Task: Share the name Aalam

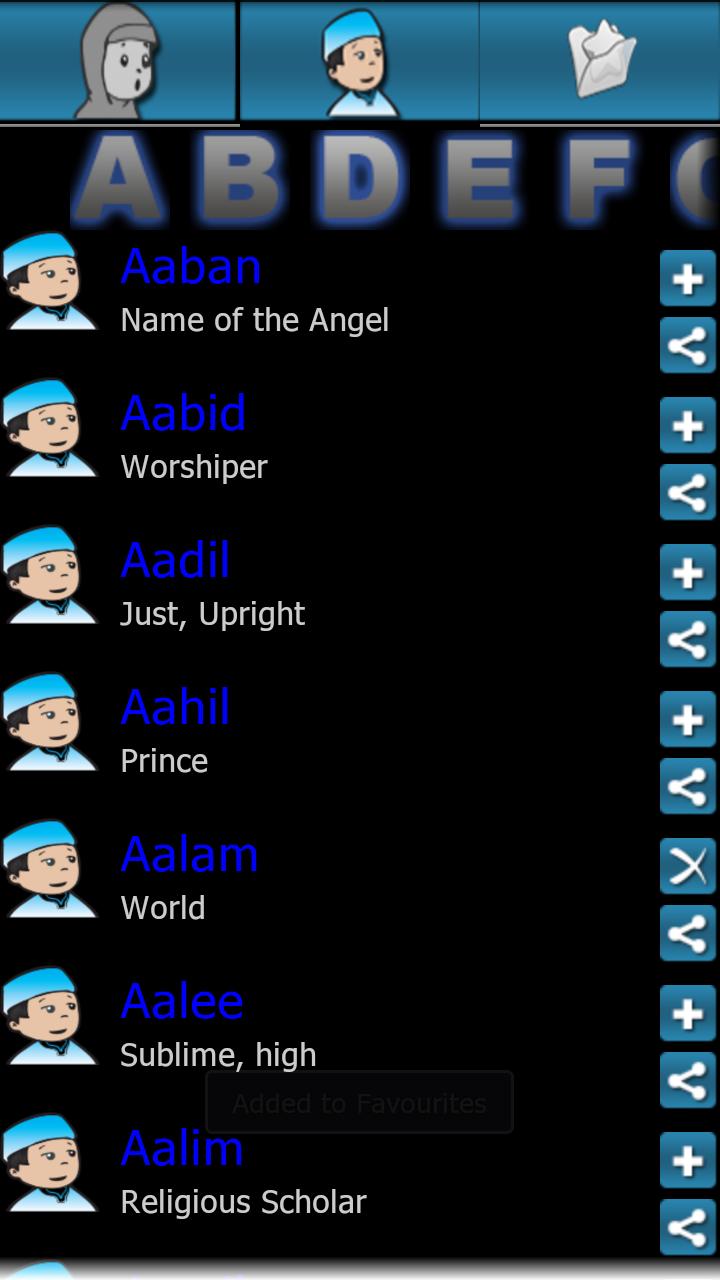Action: click(687, 933)
